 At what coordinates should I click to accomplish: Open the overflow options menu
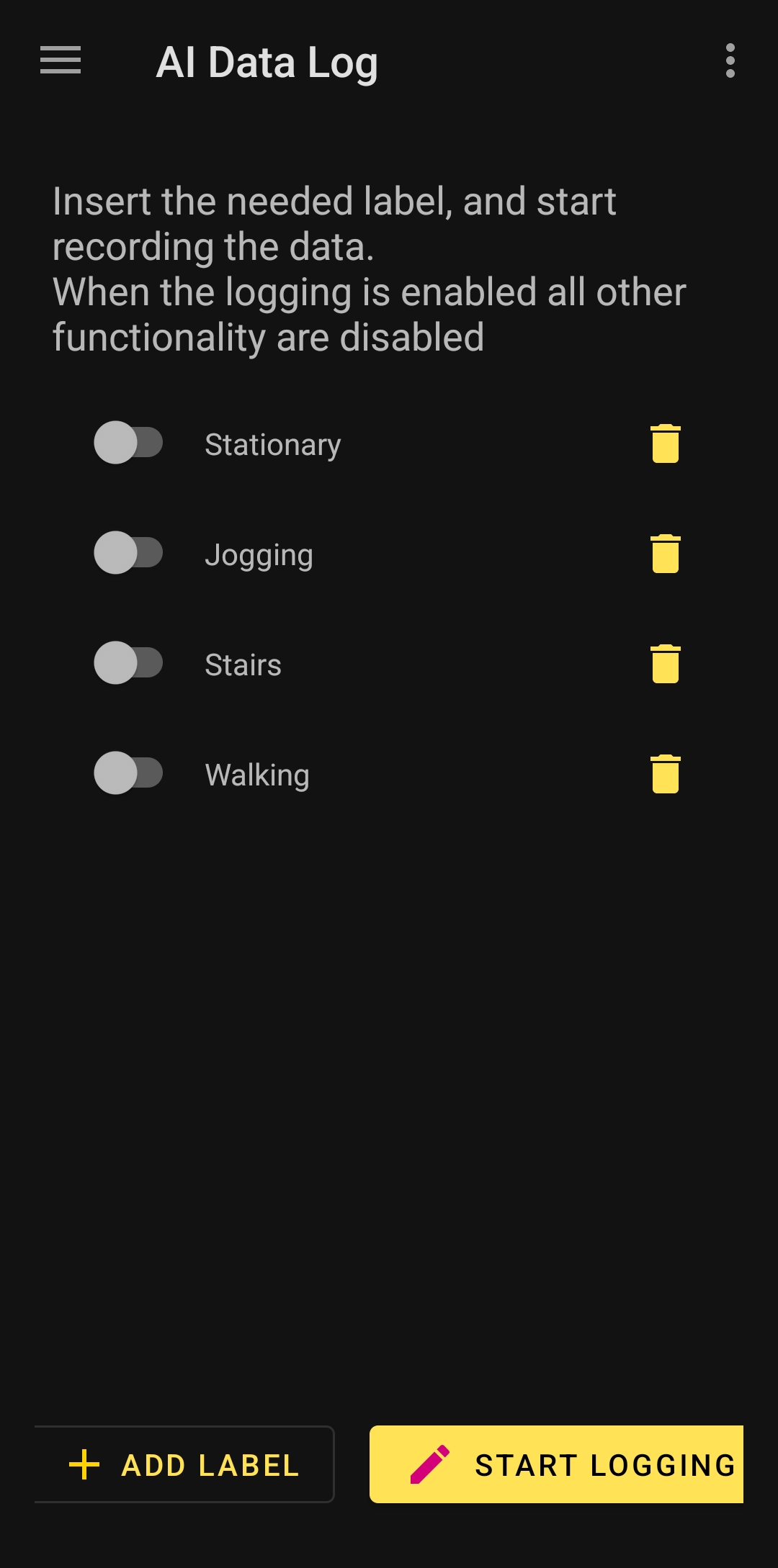pos(730,60)
